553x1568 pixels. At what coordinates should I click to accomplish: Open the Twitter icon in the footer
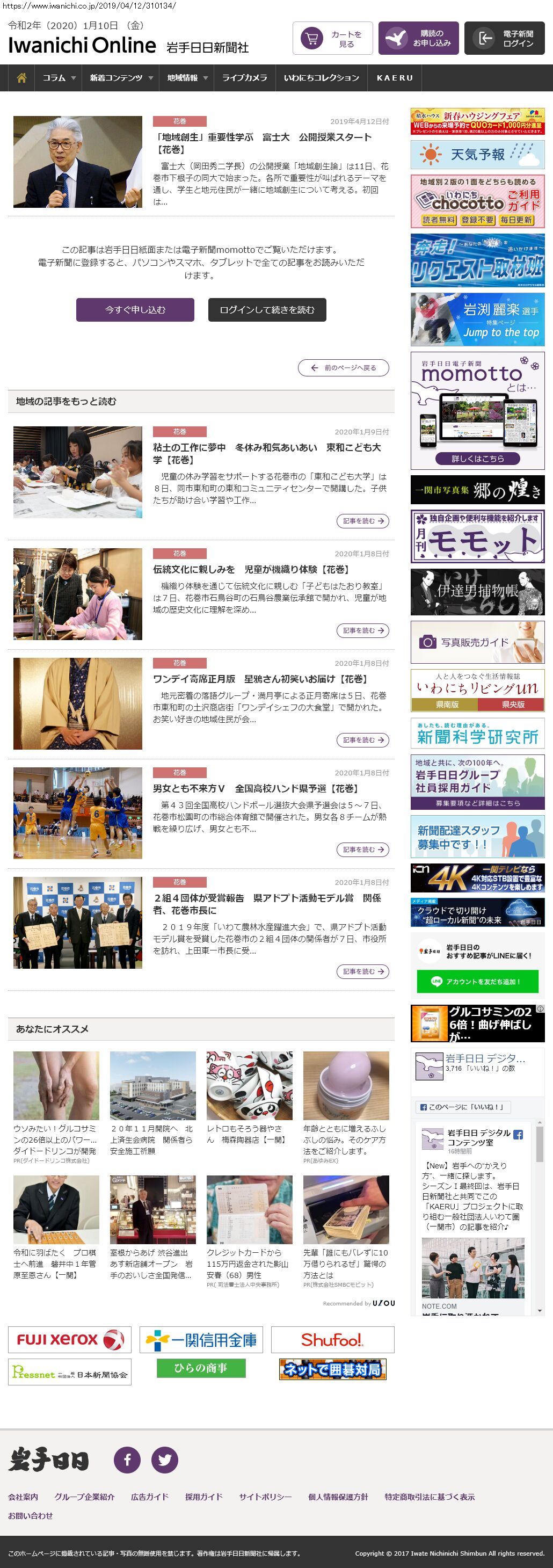tap(164, 1460)
